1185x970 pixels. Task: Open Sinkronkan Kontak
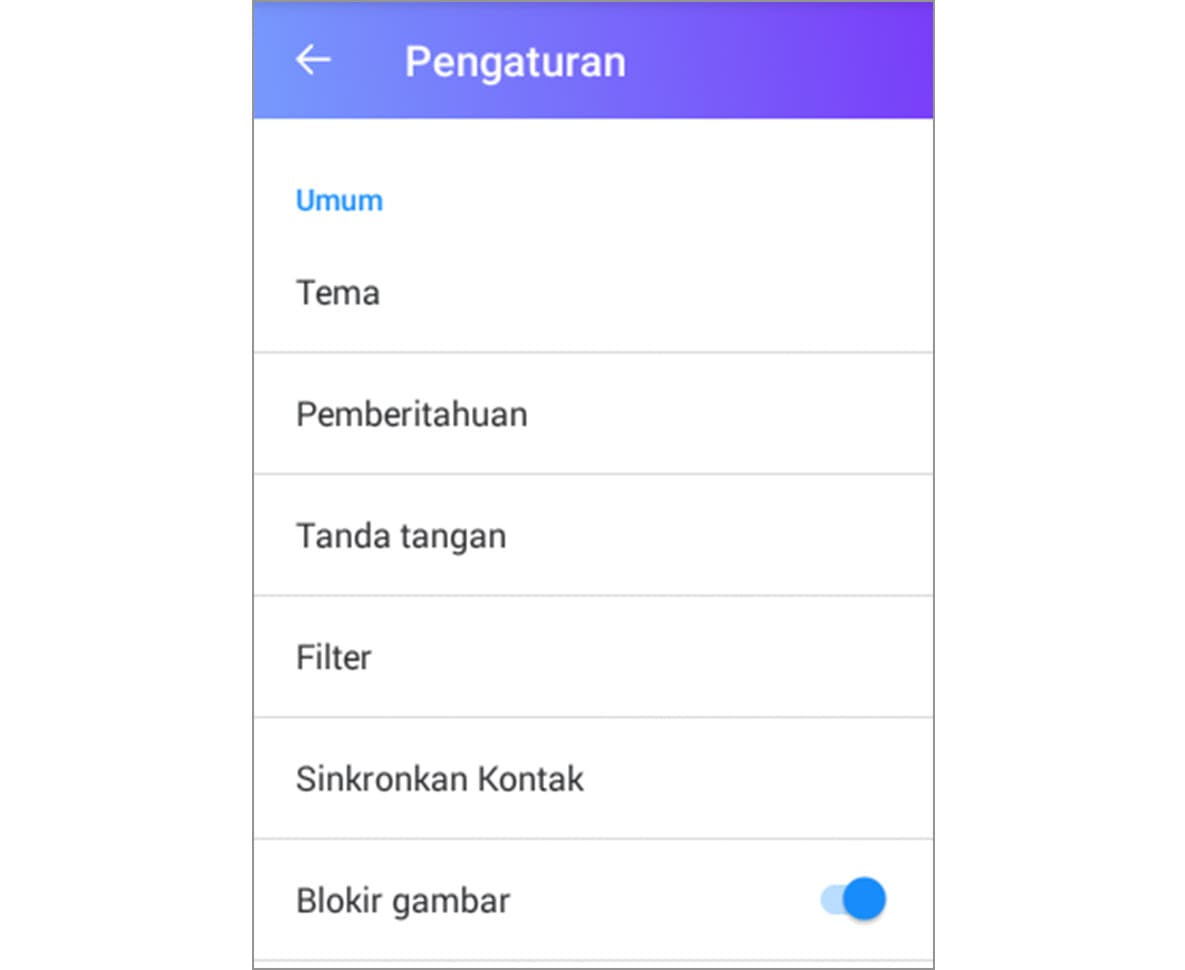point(439,779)
